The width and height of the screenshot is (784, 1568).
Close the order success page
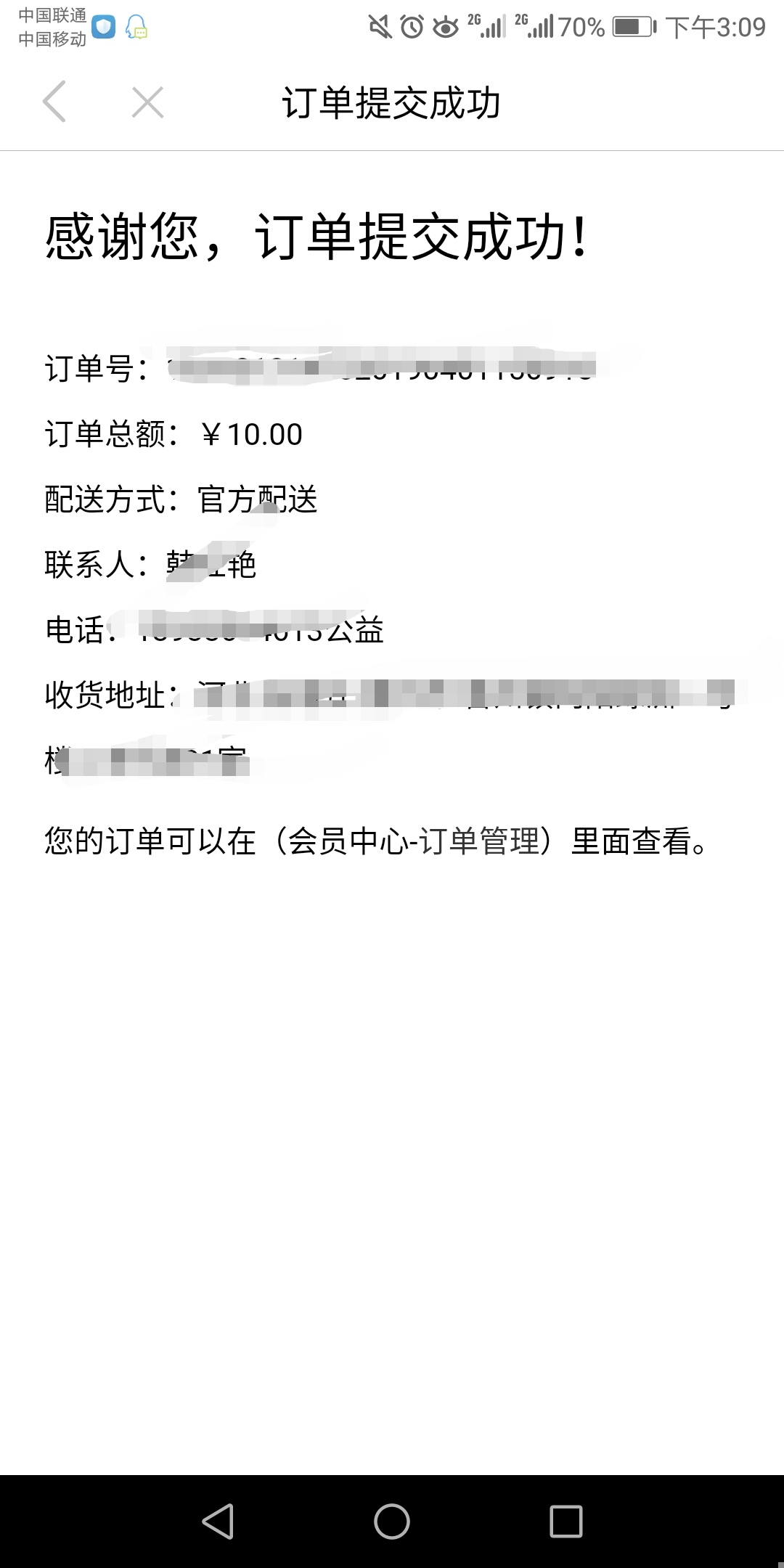tap(147, 102)
